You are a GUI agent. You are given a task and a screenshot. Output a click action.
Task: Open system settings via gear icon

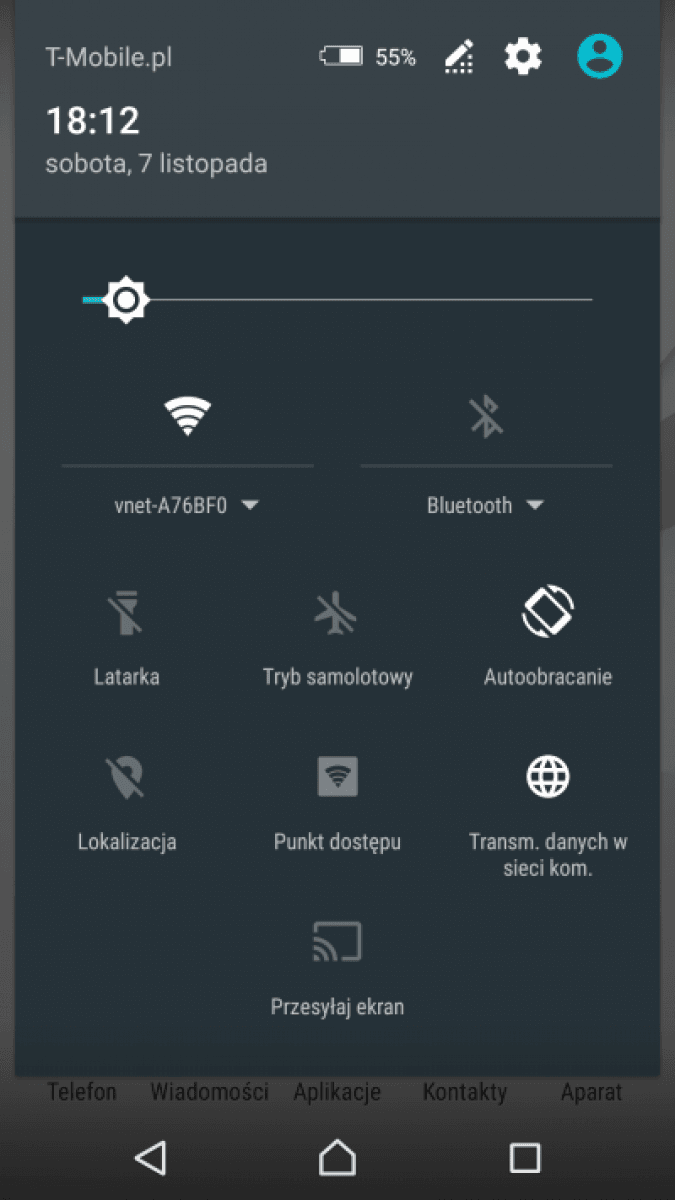pos(522,57)
